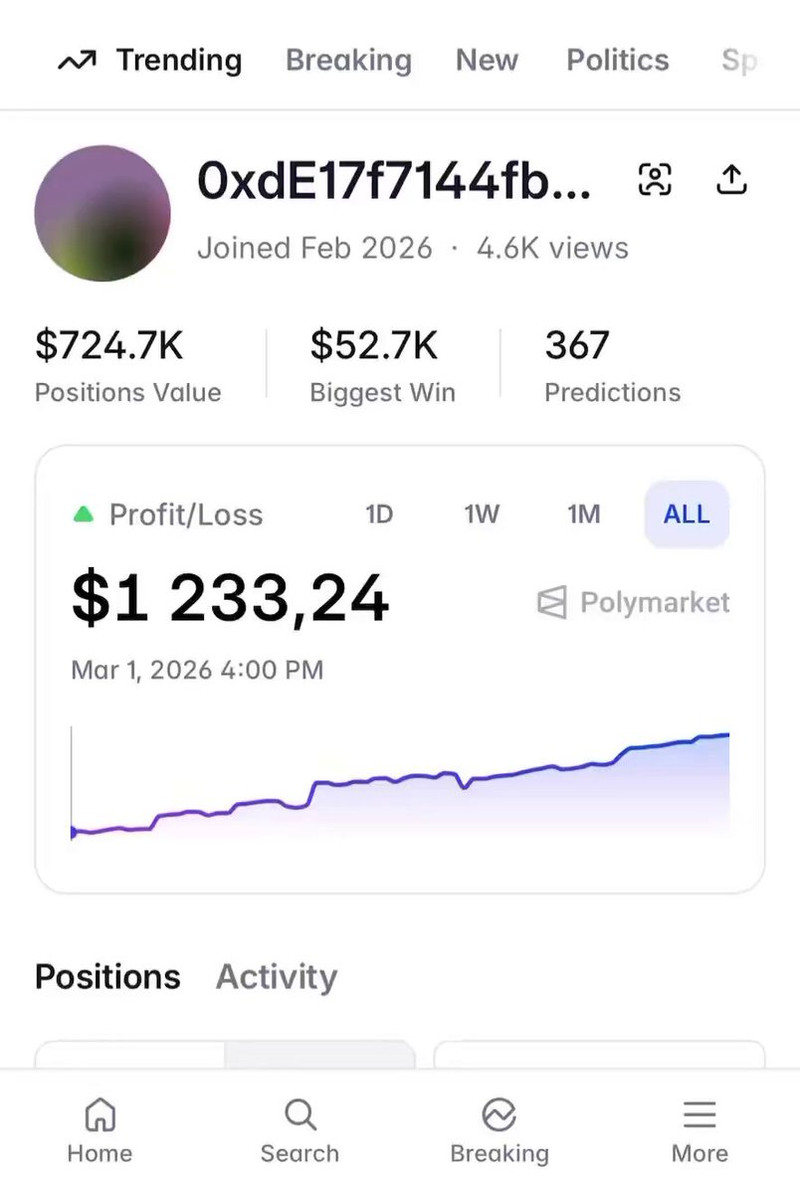The width and height of the screenshot is (800, 1194).
Task: Open the More menu
Action: coord(700,1131)
